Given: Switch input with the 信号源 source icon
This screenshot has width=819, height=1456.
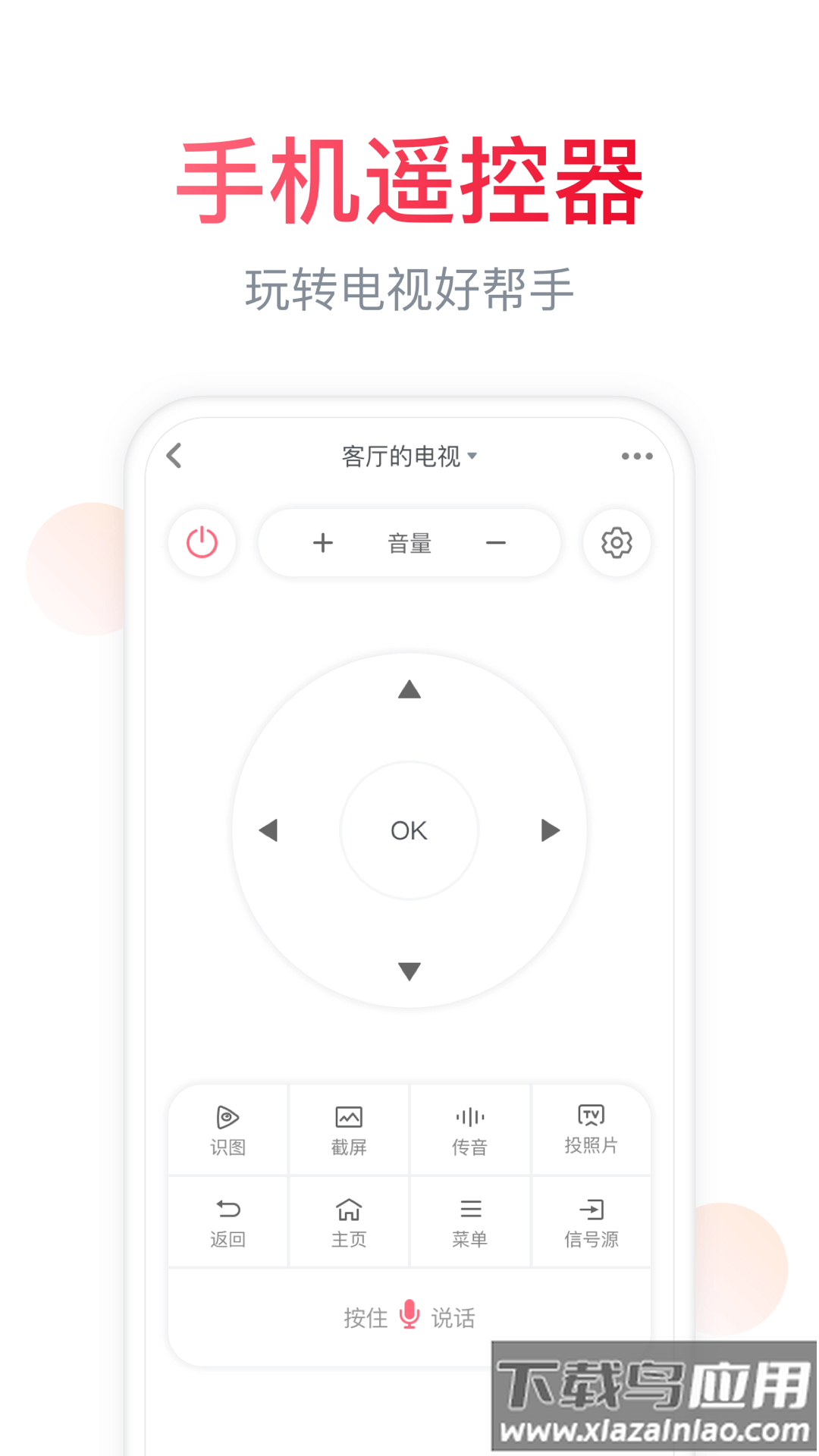Looking at the screenshot, I should (x=591, y=1221).
